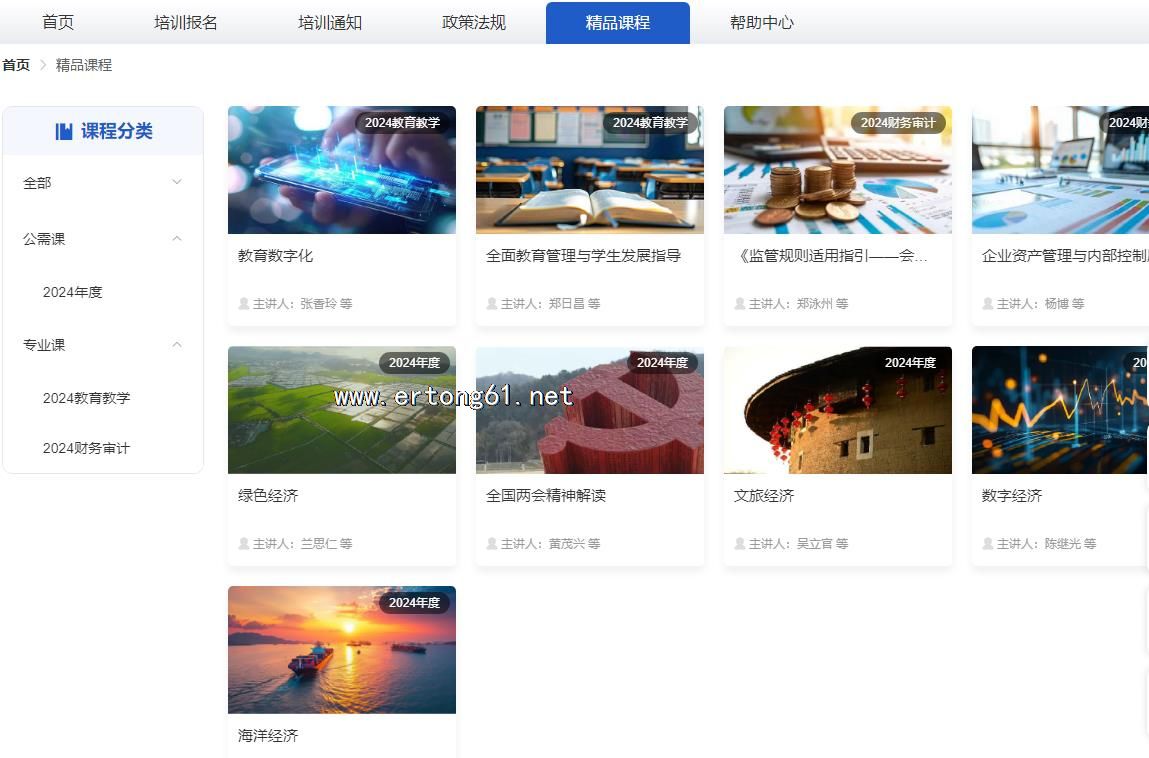This screenshot has width=1149, height=758.
Task: Open the 政策法规 tab
Action: tap(474, 22)
